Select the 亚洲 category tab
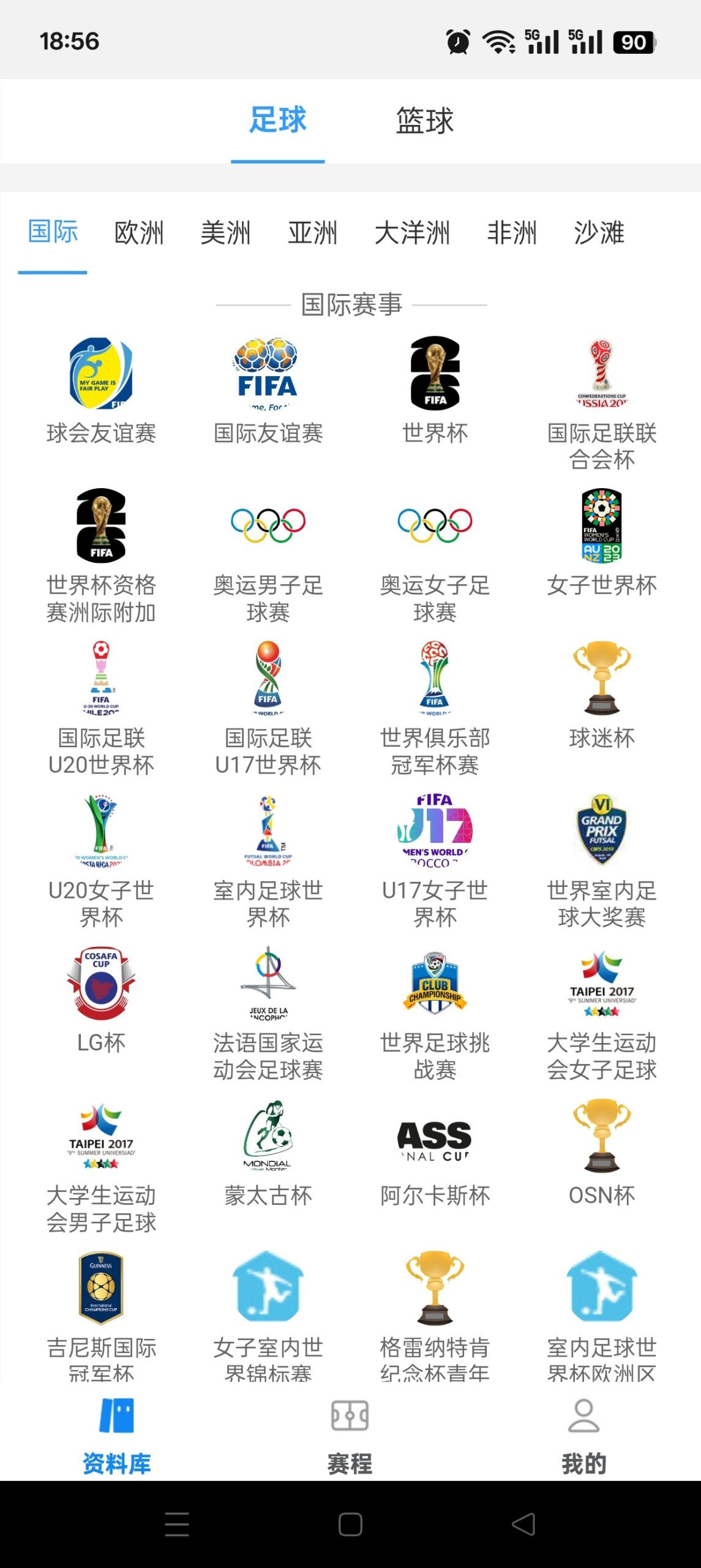701x1568 pixels. (313, 232)
